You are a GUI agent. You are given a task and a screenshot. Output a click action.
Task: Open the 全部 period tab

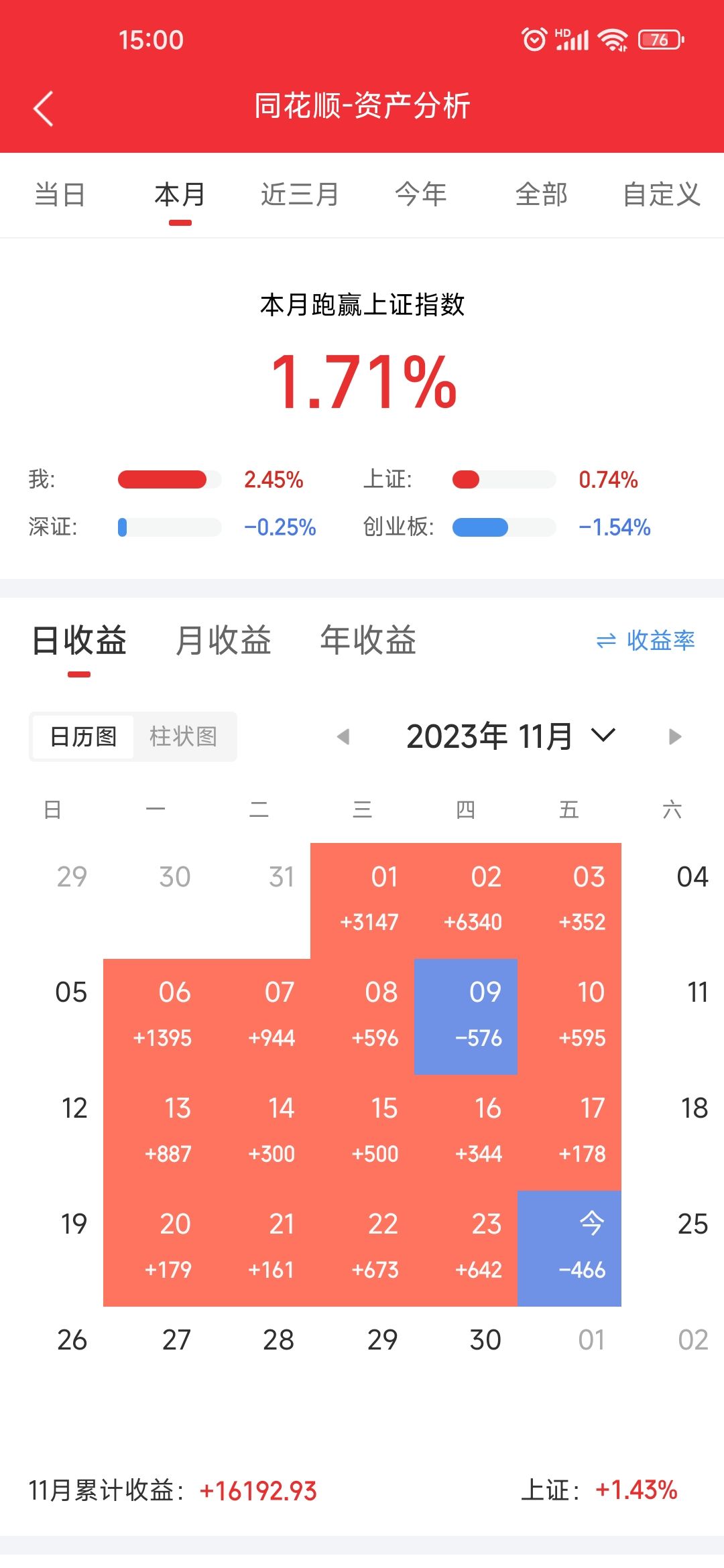pos(542,195)
